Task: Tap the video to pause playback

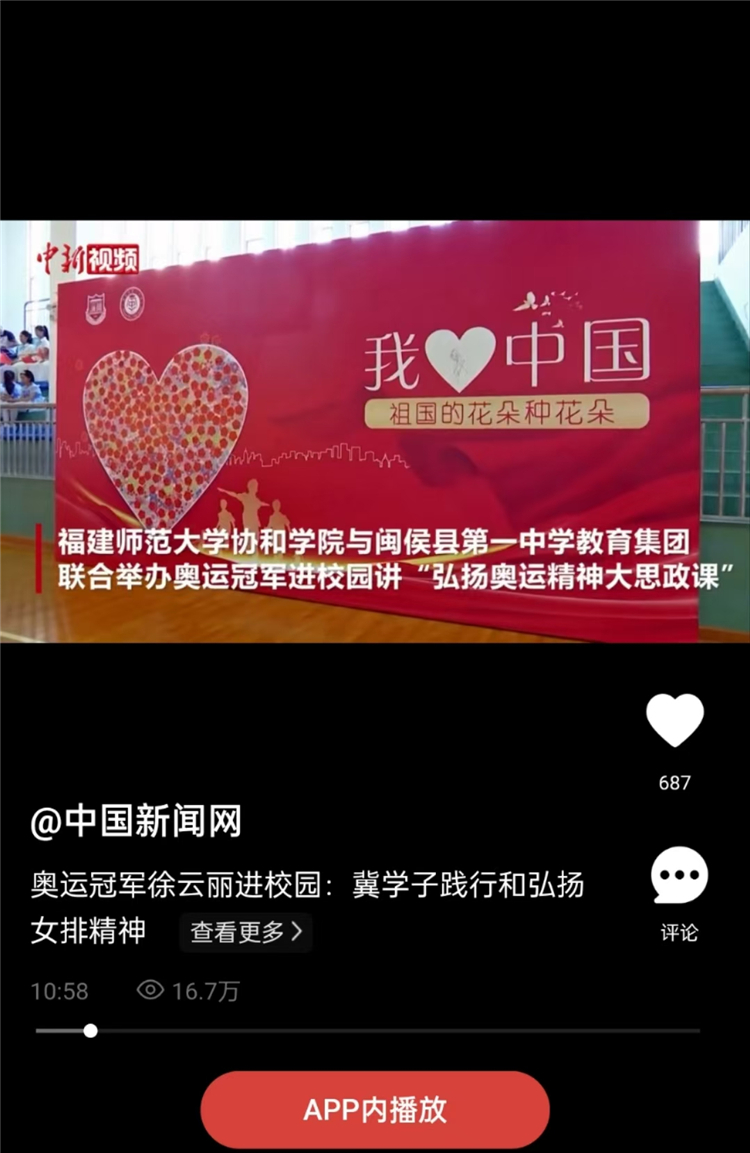Action: click(375, 430)
